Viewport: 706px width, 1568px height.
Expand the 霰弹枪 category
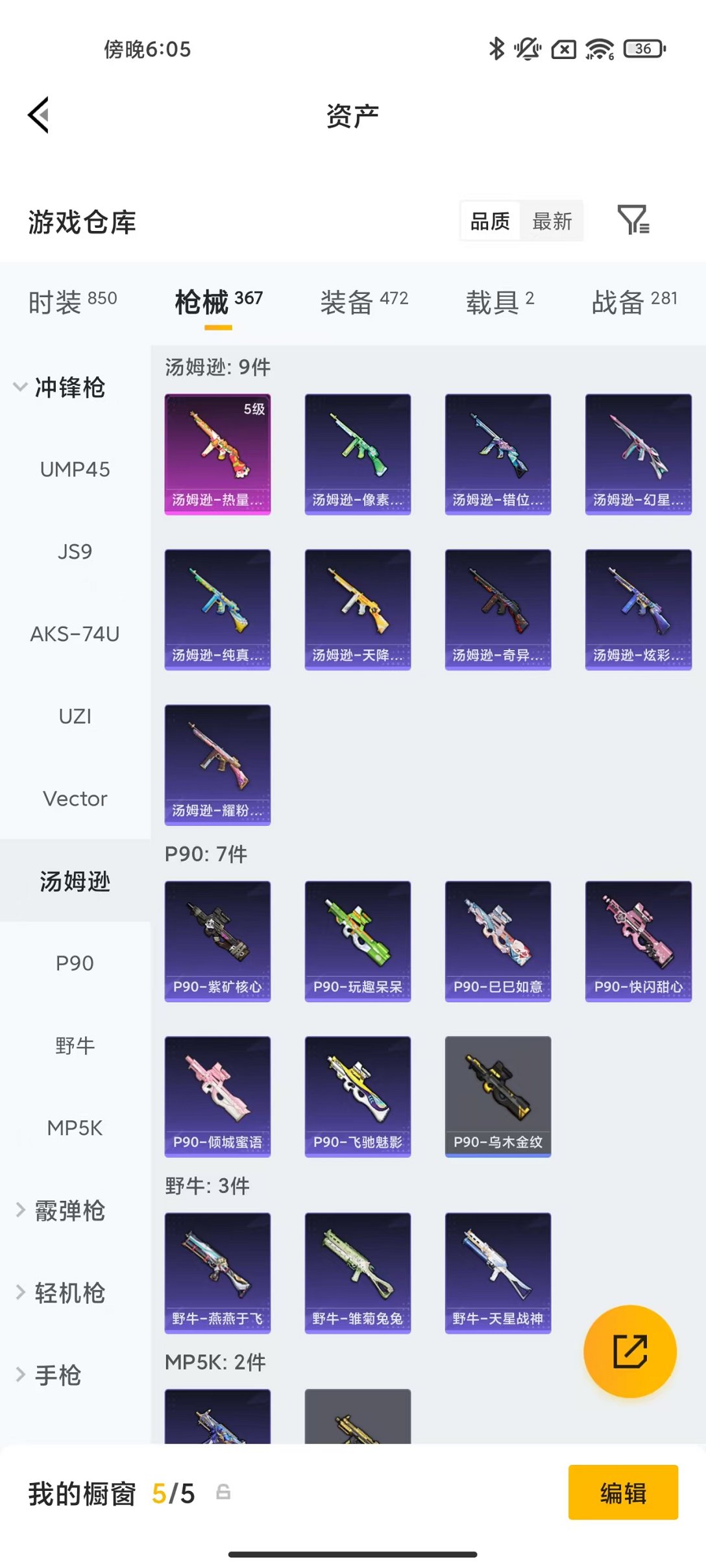click(x=60, y=1211)
